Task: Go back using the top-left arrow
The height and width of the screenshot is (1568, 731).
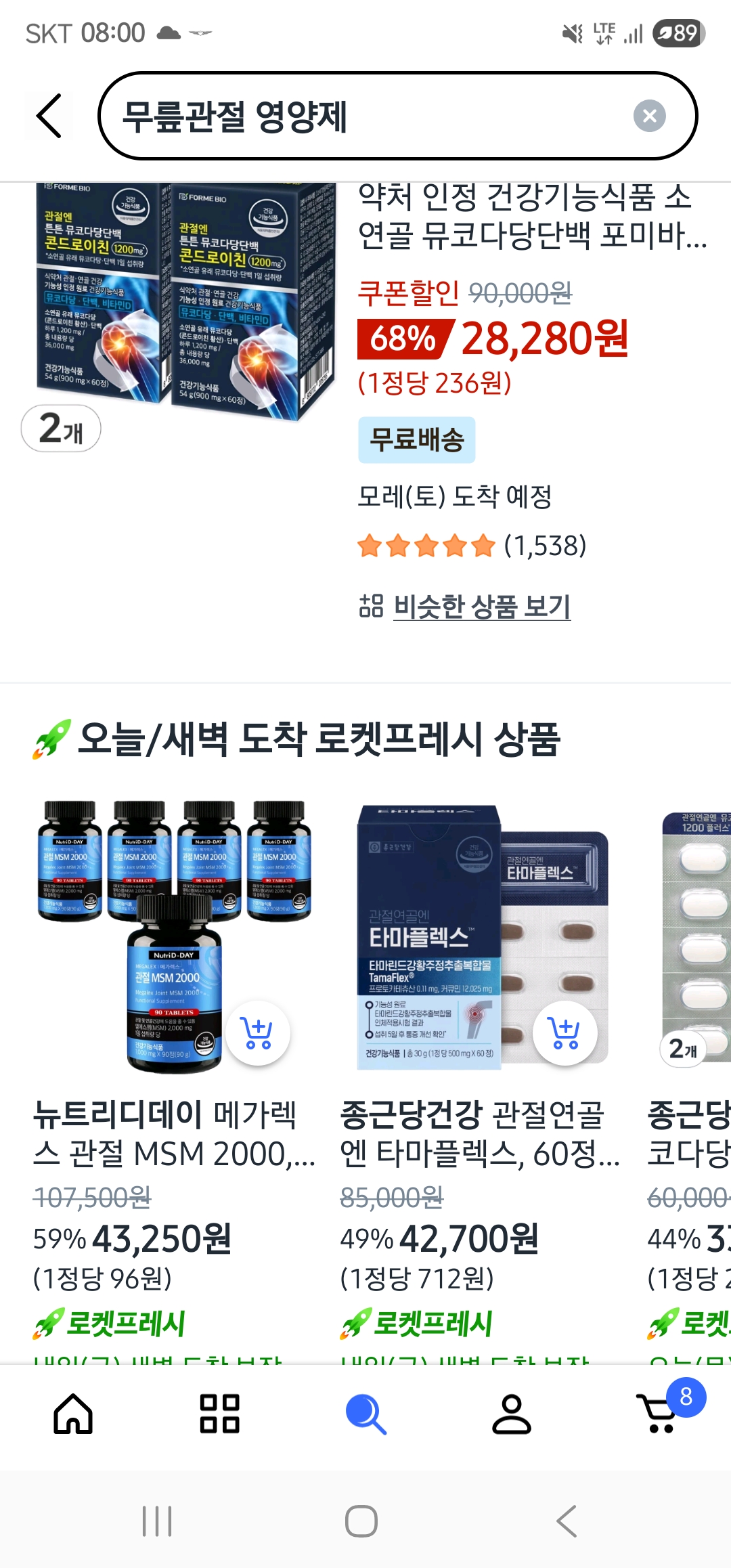Action: 49,116
